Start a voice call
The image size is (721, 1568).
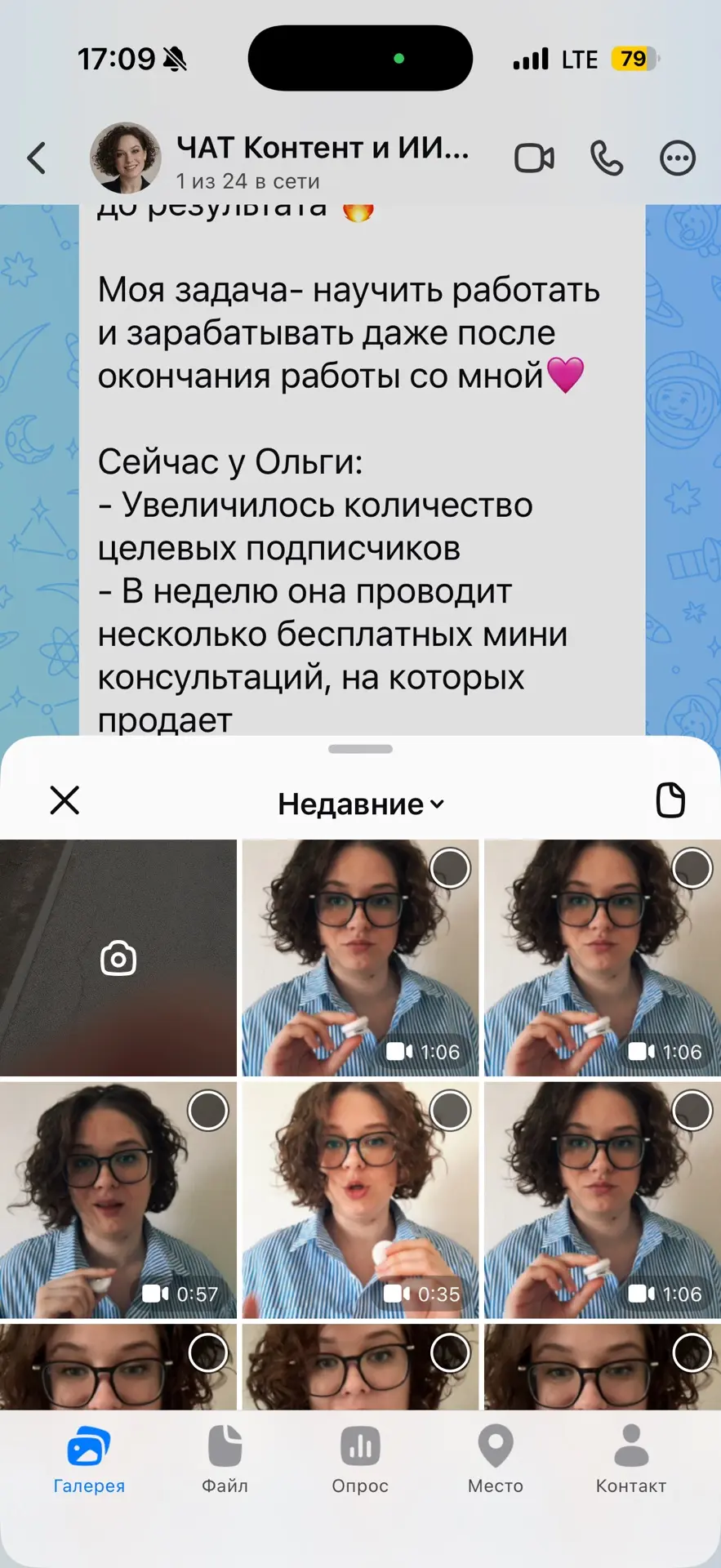tap(606, 158)
